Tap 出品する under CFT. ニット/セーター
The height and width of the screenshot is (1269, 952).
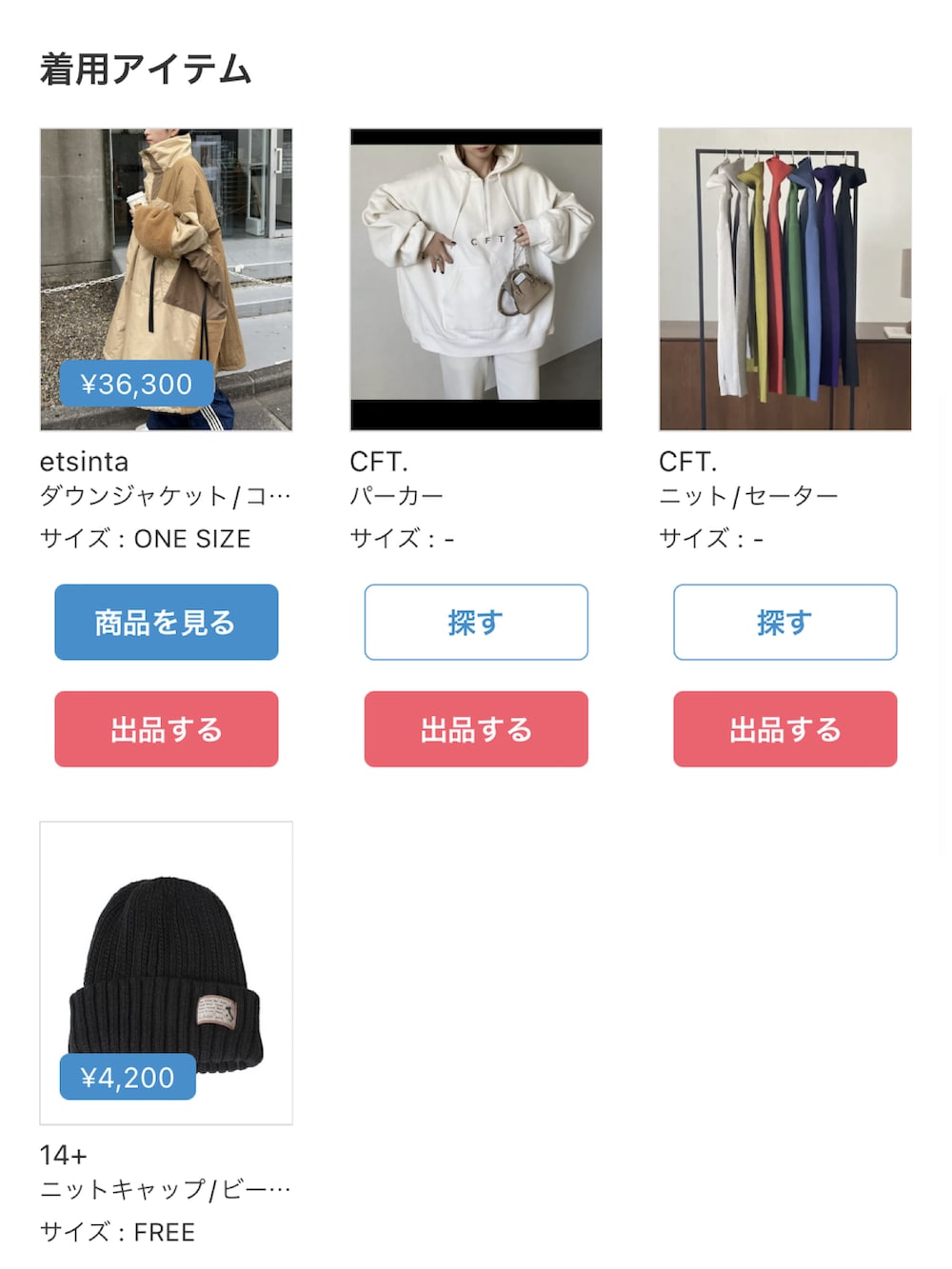[x=784, y=729]
